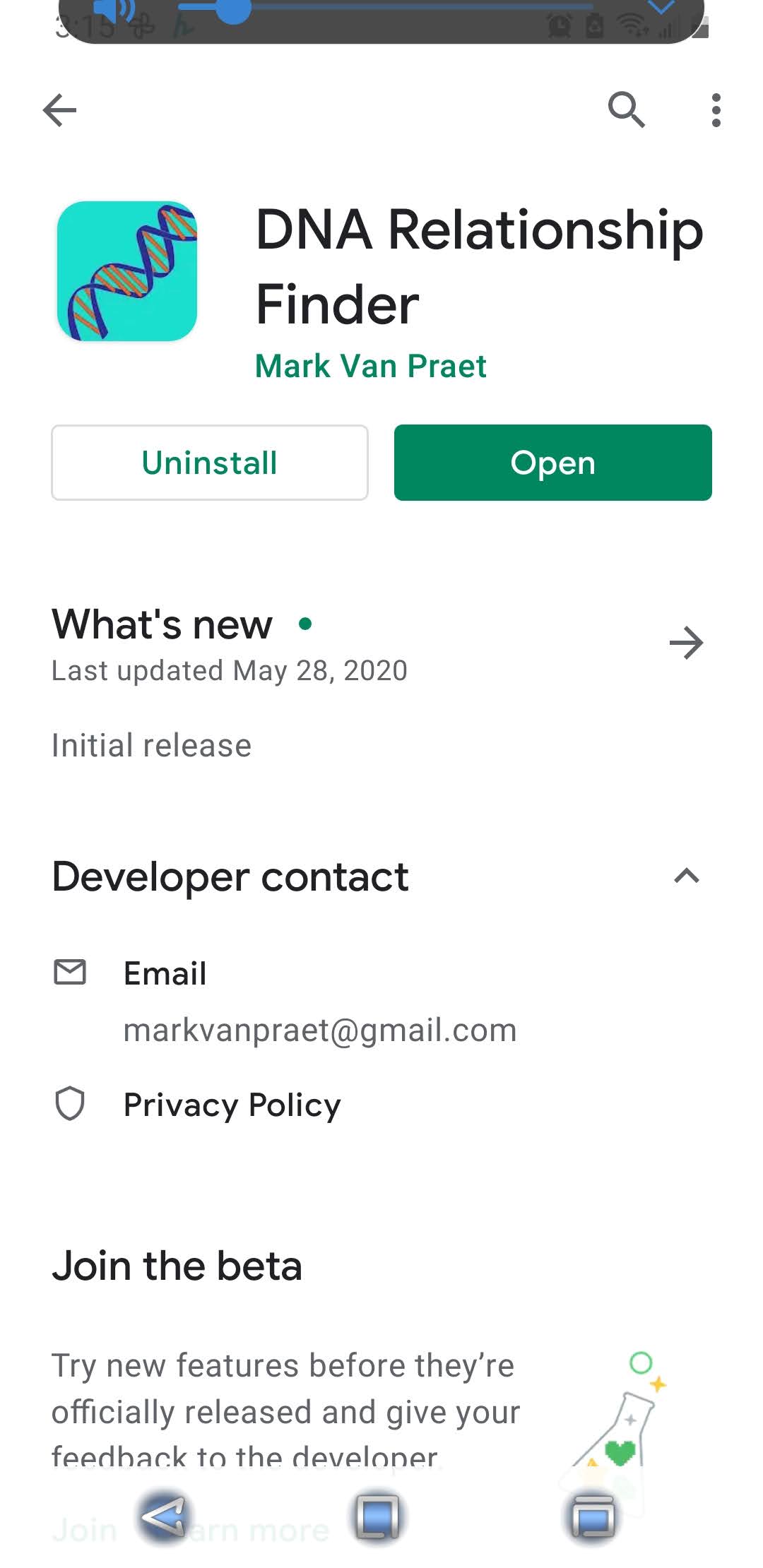Expand the volume panel down arrow

tap(662, 8)
